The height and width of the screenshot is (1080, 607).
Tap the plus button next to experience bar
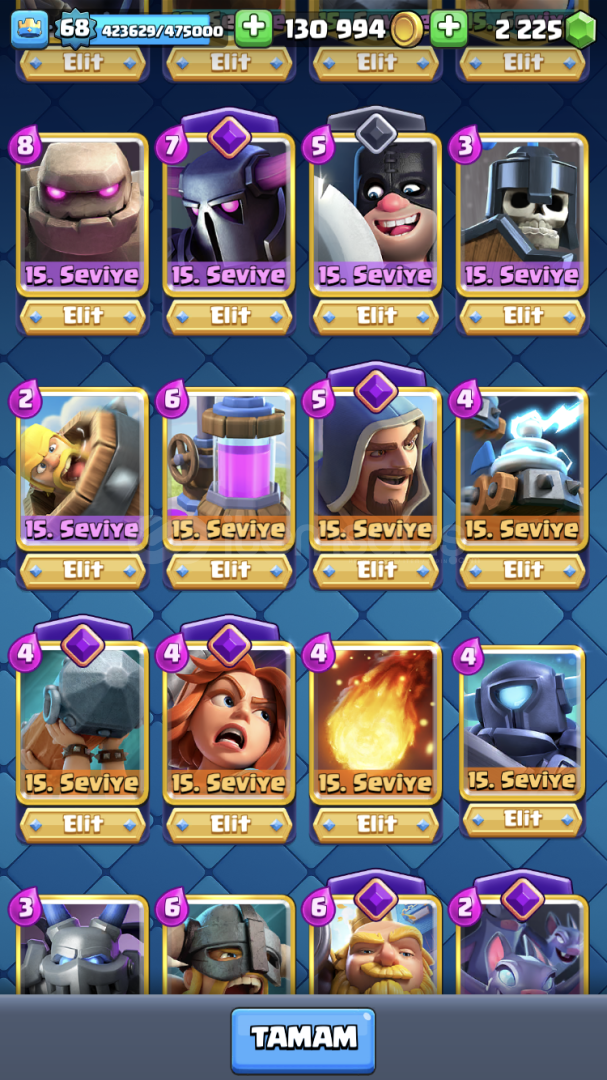point(254,28)
